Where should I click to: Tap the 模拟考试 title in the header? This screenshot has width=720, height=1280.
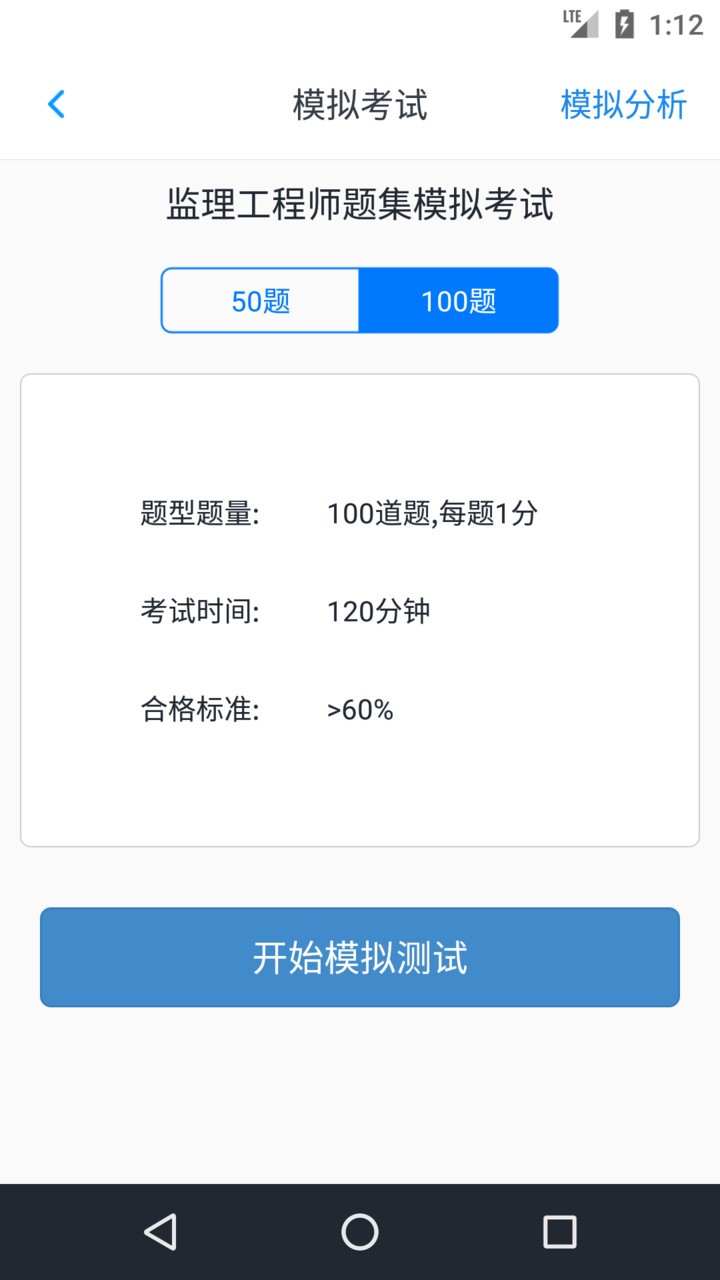[360, 104]
